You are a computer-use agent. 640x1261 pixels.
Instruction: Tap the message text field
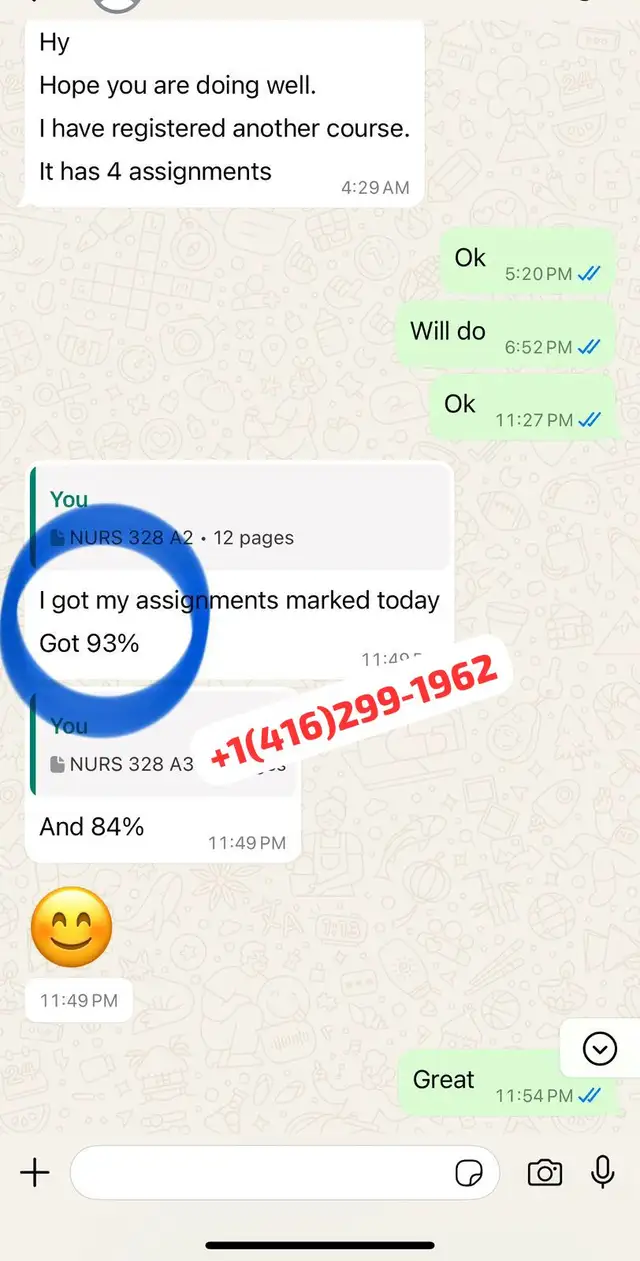tap(260, 1172)
